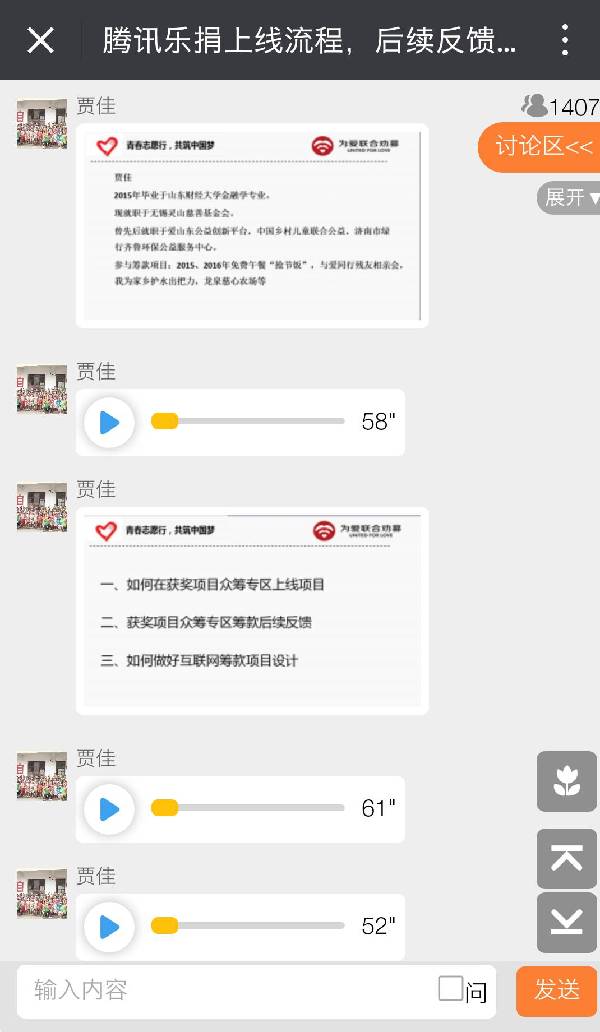Jump to the top of the messages
The height and width of the screenshot is (1032, 600).
[566, 859]
